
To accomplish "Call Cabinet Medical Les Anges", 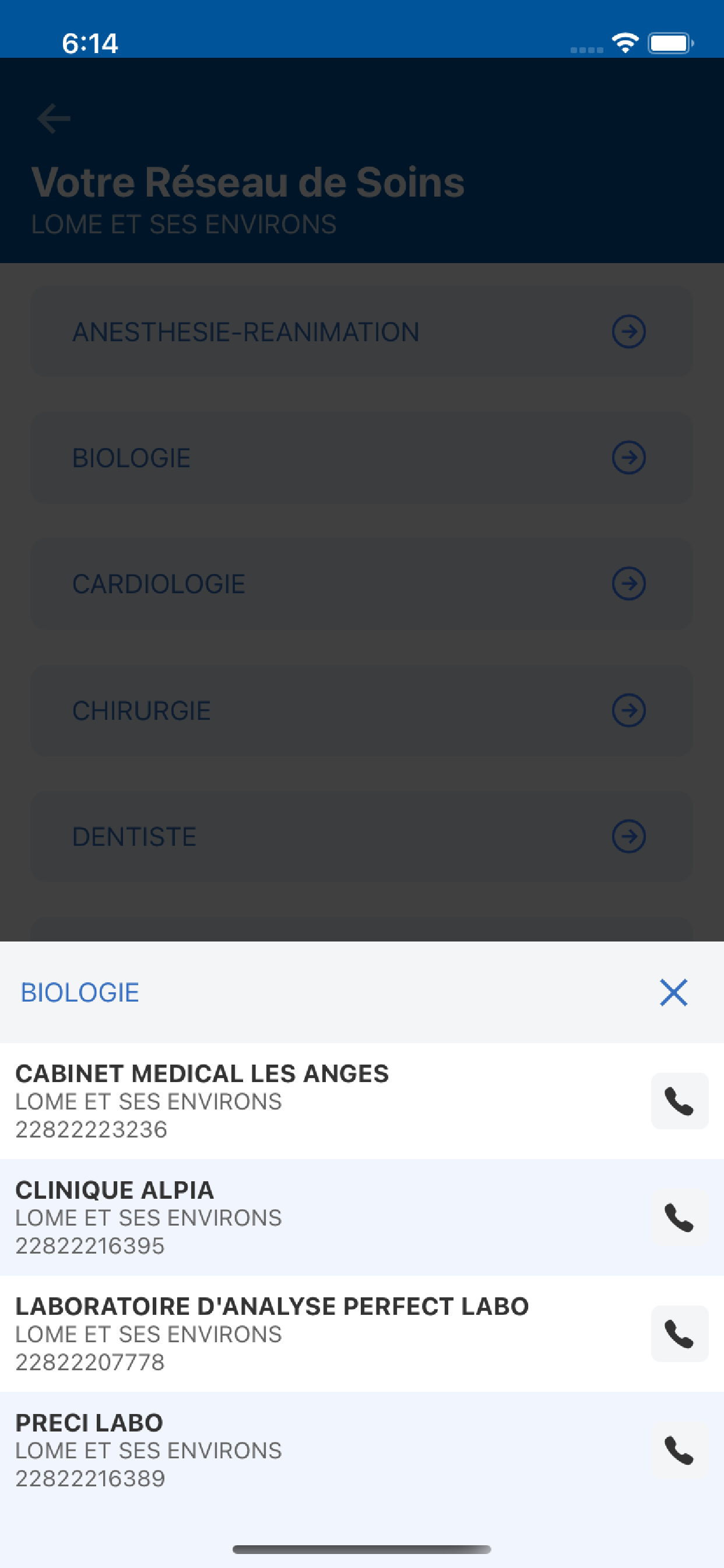I will 680,1101.
